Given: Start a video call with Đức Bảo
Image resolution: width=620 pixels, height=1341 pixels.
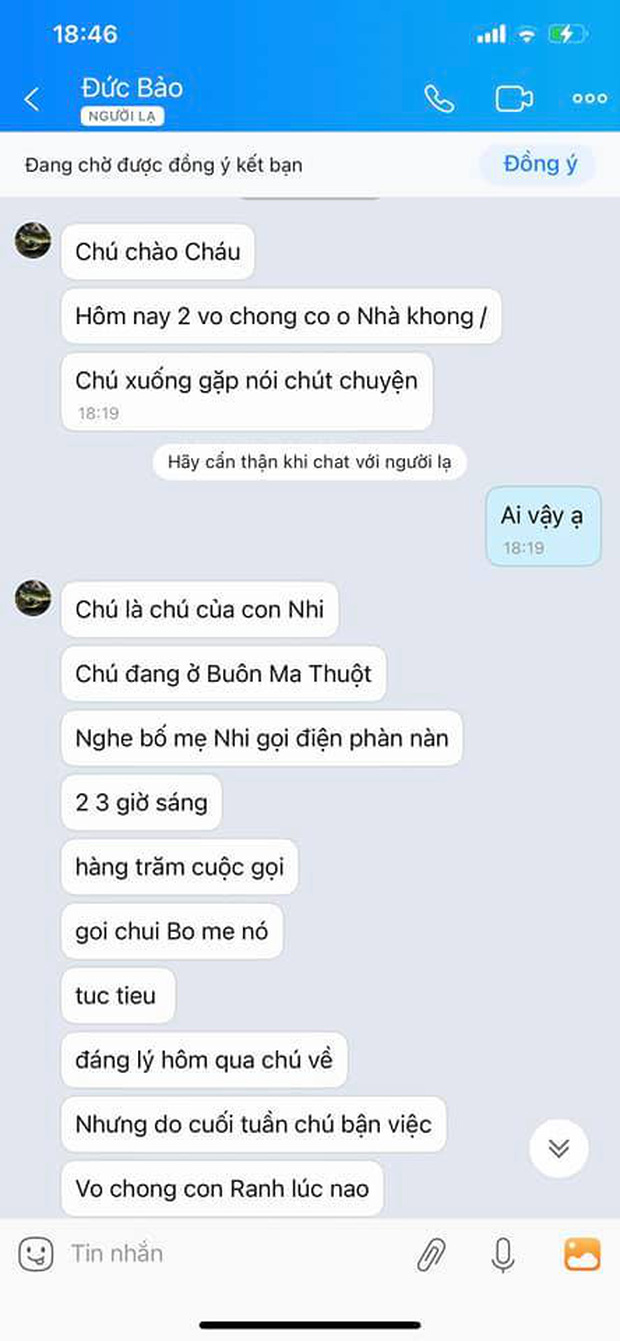Looking at the screenshot, I should click(x=513, y=98).
